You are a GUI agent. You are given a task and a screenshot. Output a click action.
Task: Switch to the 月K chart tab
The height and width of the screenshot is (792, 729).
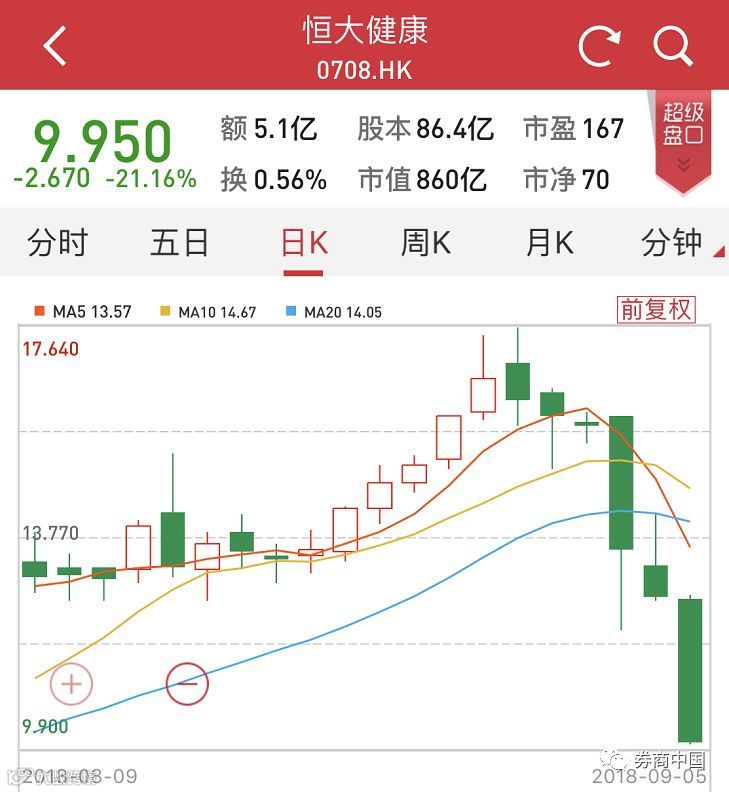coord(549,243)
